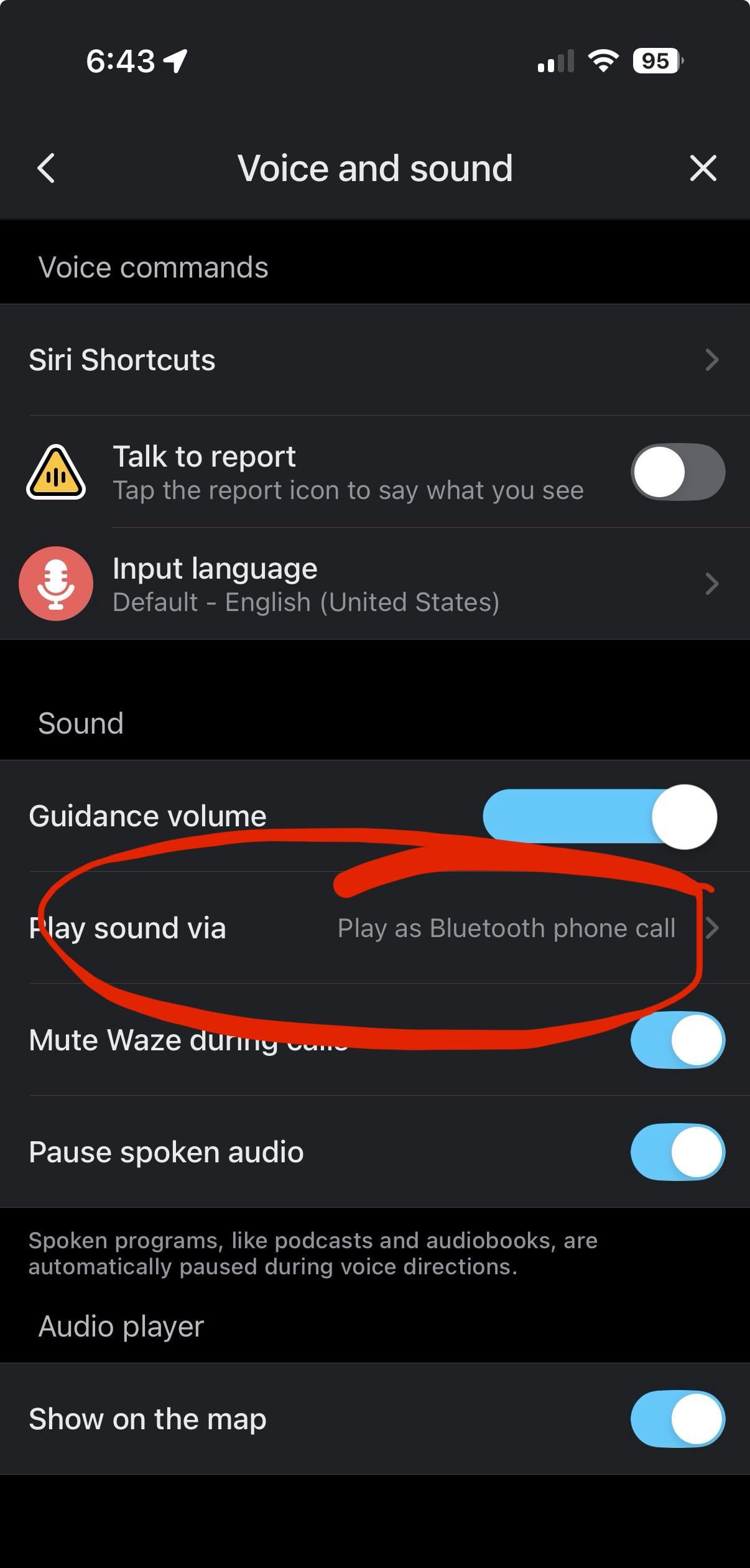Disable the Pause spoken audio switch
750x1568 pixels.
pyautogui.click(x=677, y=1152)
